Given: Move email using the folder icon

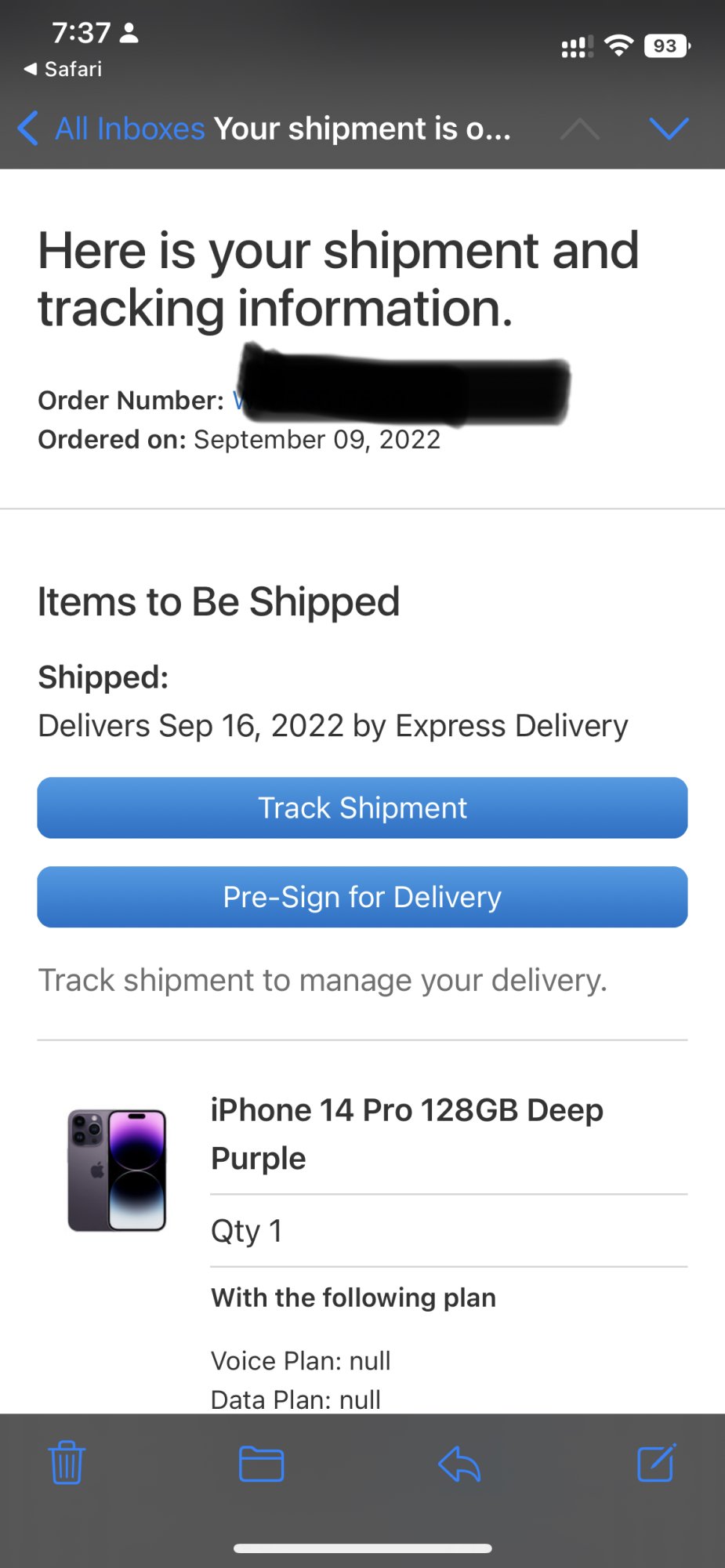Looking at the screenshot, I should [261, 1463].
